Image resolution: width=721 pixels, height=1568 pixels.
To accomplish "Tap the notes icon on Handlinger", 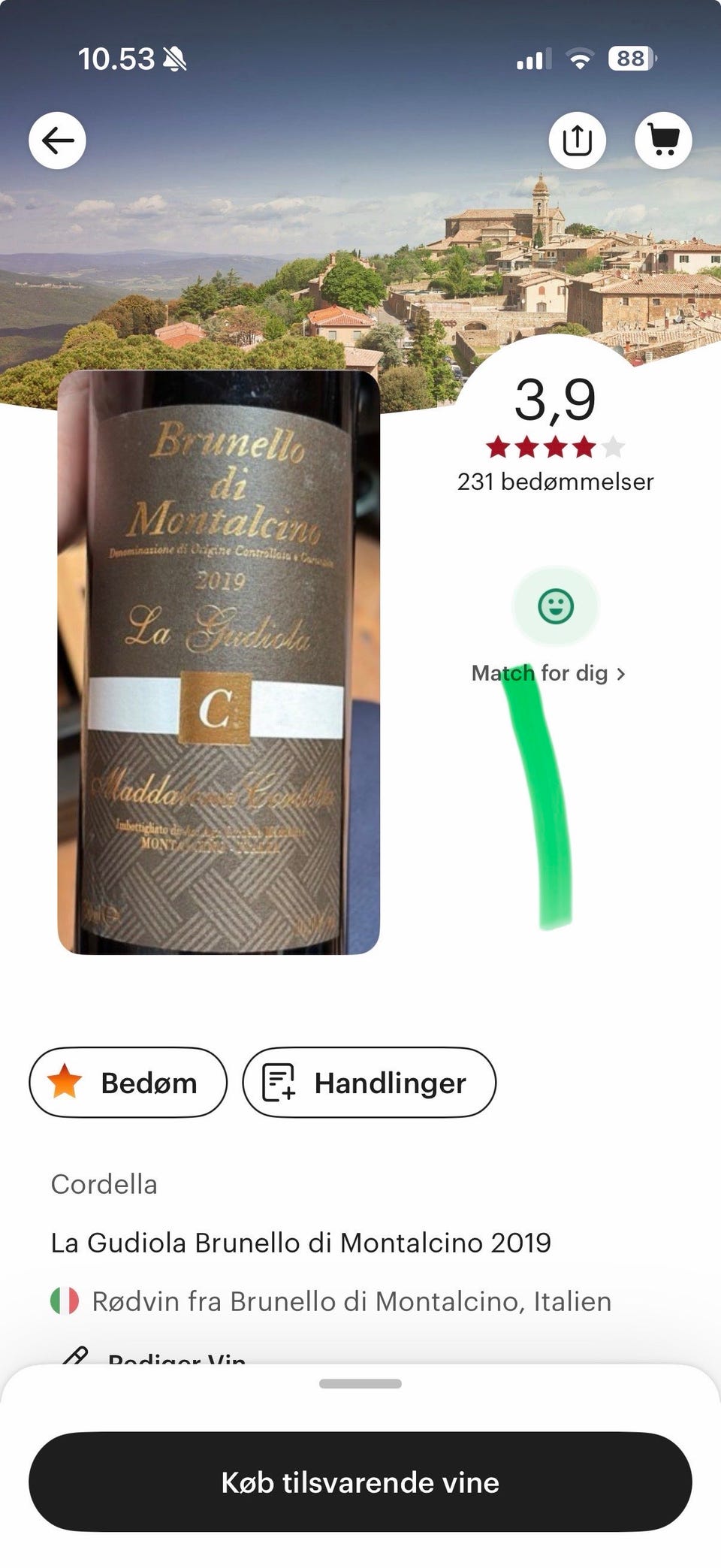I will (x=279, y=1082).
